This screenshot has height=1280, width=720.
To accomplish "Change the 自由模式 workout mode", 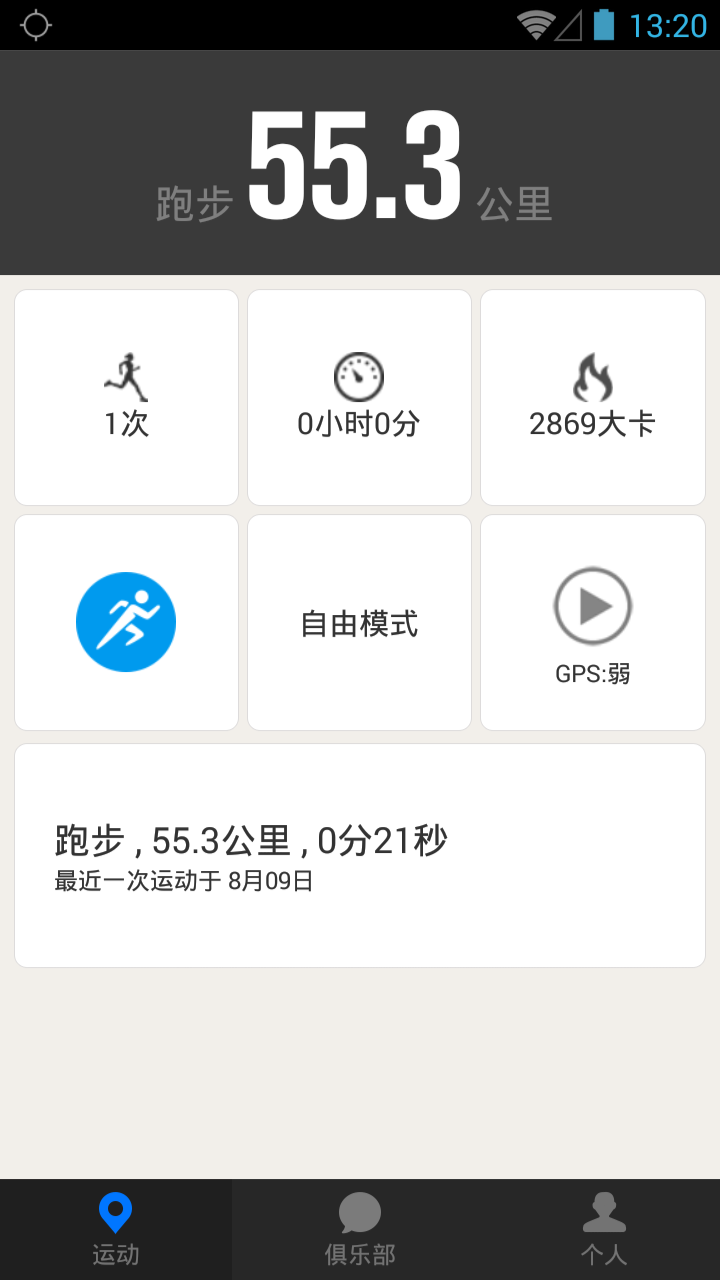I will [x=359, y=623].
